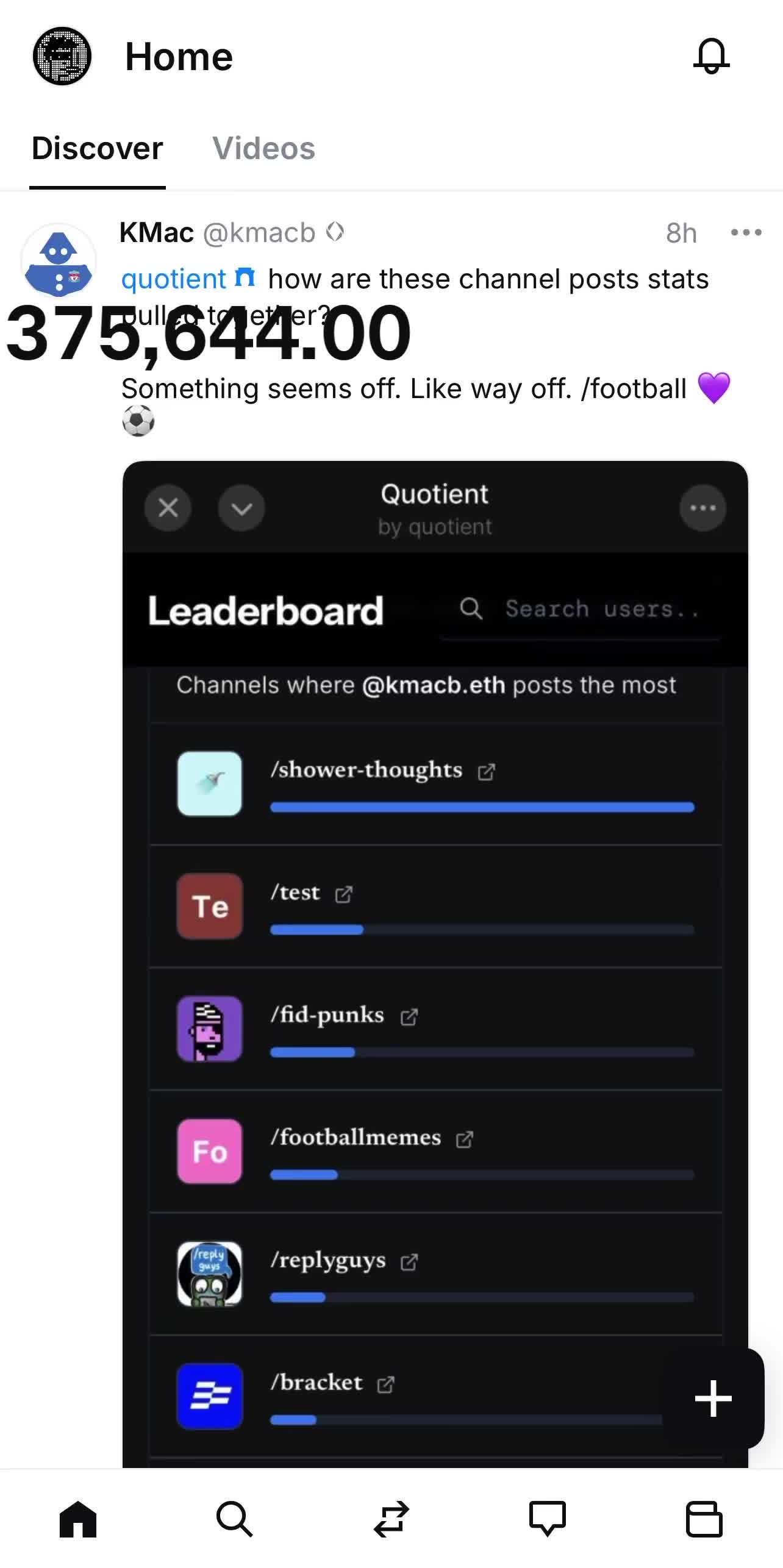Screen dimensions: 783x1568
Task: Open the Quotient leaderboard image in KMac's post
Action: [x=435, y=964]
